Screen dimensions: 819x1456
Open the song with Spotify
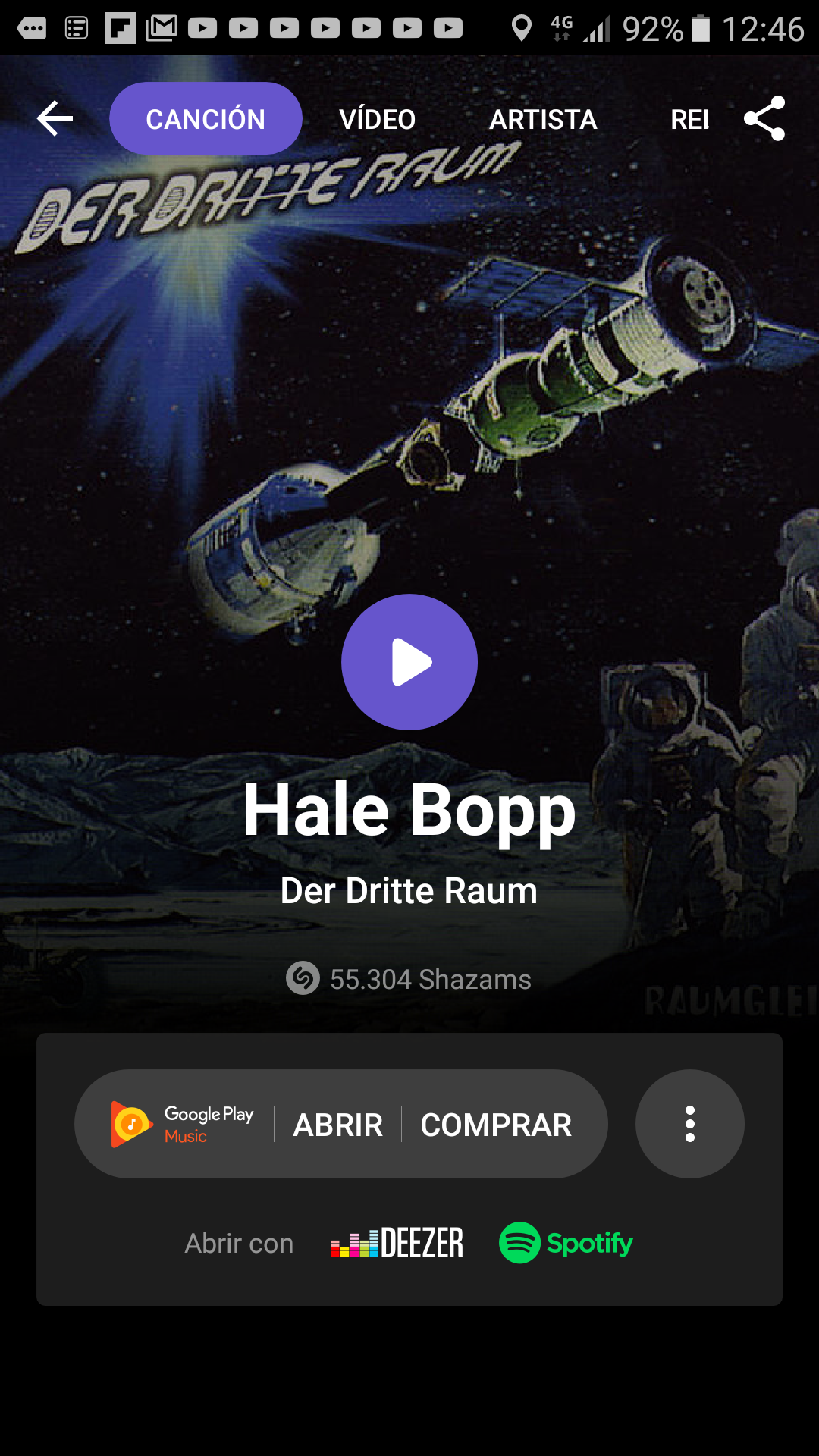[x=566, y=1243]
